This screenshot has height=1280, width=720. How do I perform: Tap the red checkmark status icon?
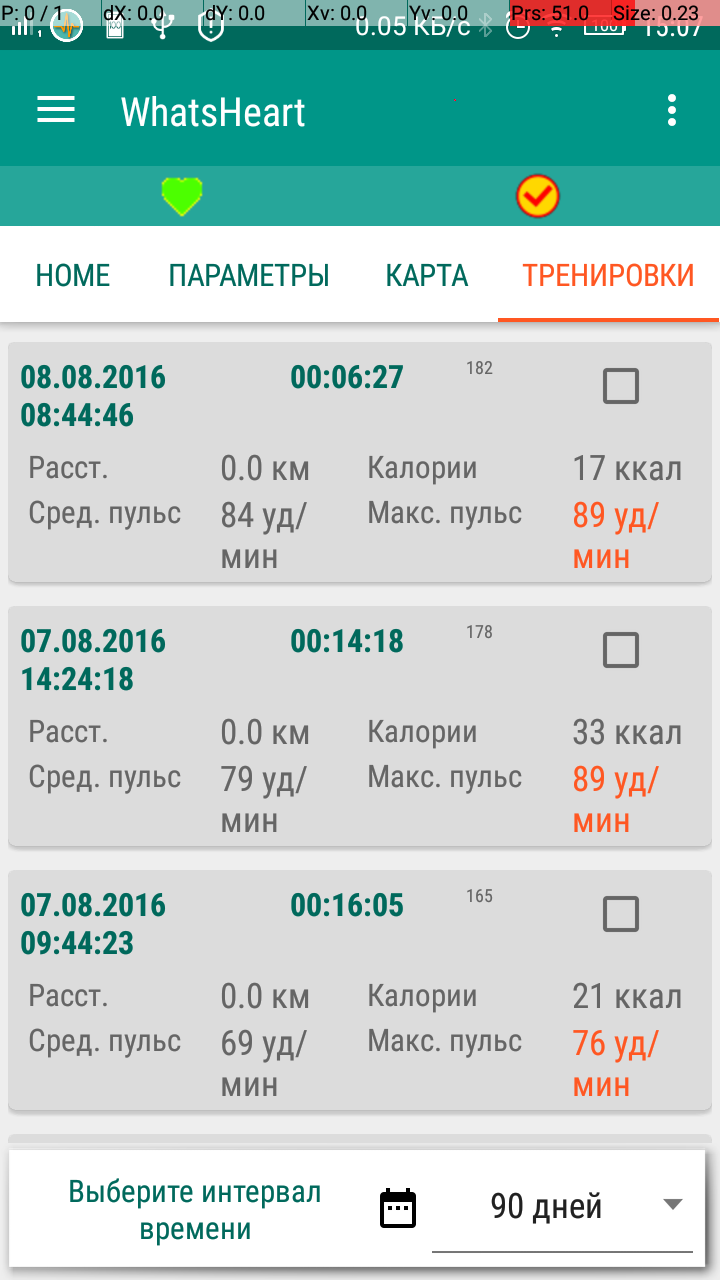pos(537,196)
